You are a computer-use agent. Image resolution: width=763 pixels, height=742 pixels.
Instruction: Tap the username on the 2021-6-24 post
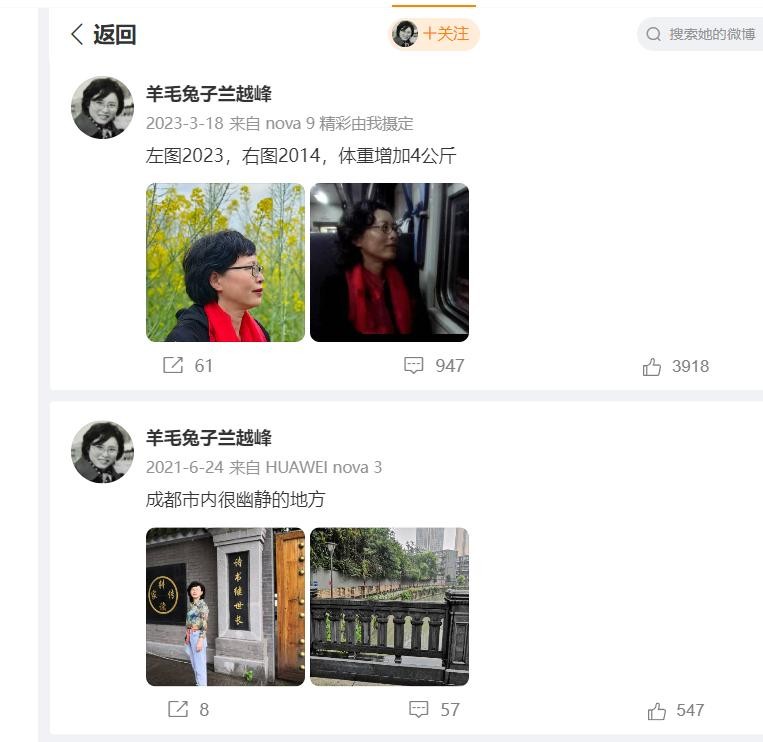click(208, 438)
